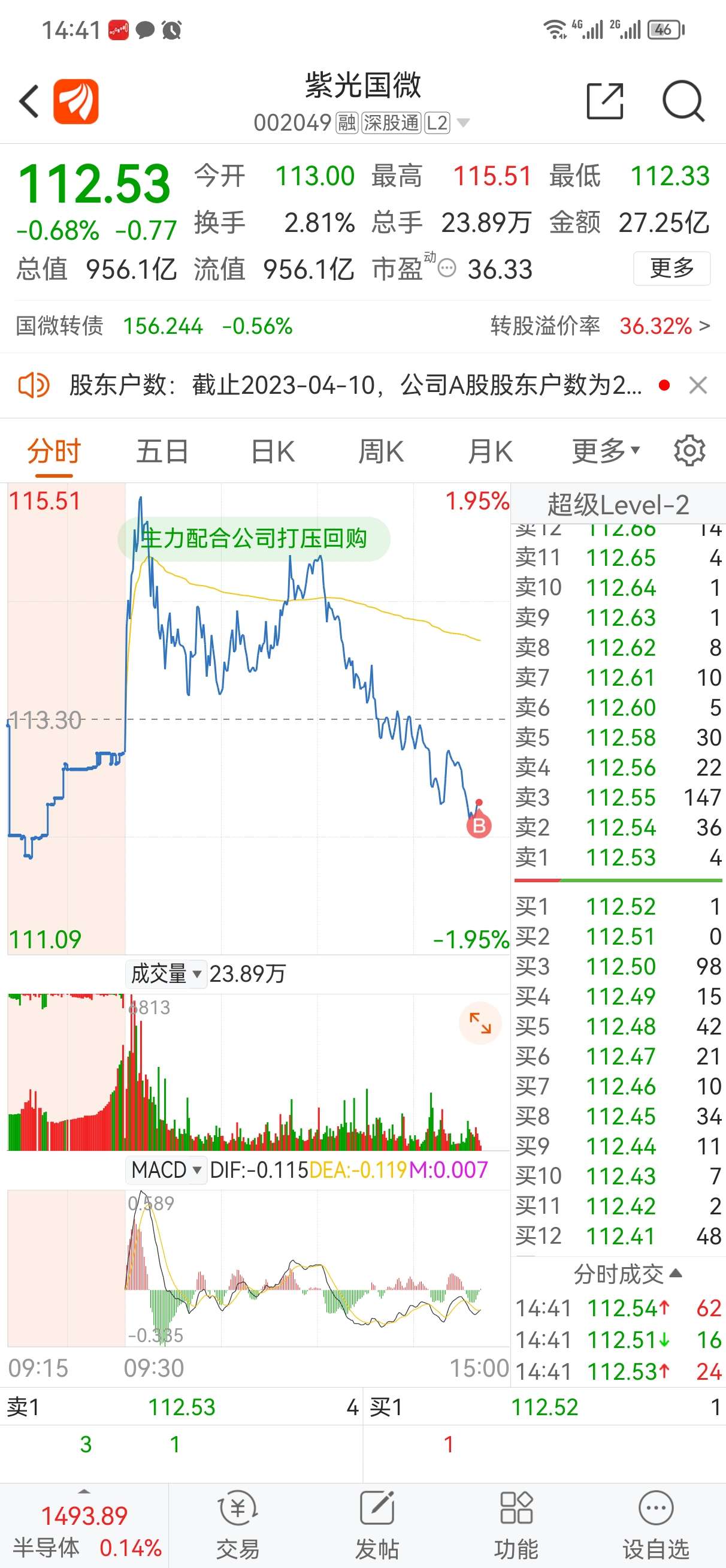Dismiss the 股东户数 announcement banner
This screenshot has width=726, height=1568.
coord(697,385)
